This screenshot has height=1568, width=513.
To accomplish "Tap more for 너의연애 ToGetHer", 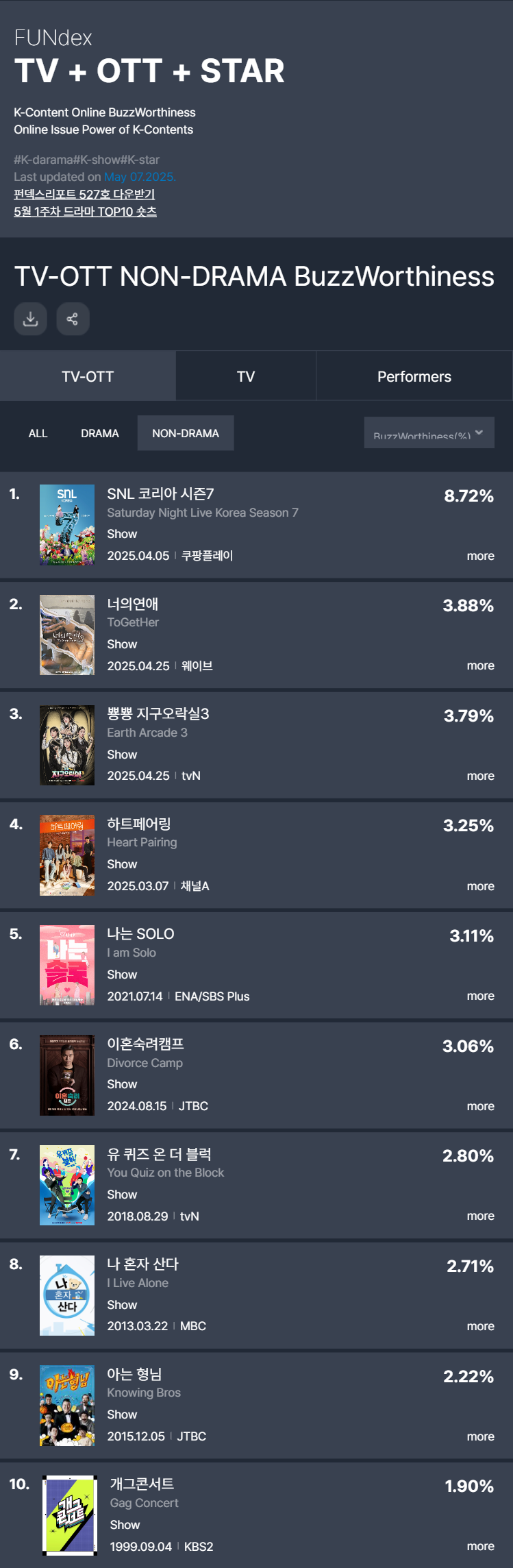I will pos(480,665).
